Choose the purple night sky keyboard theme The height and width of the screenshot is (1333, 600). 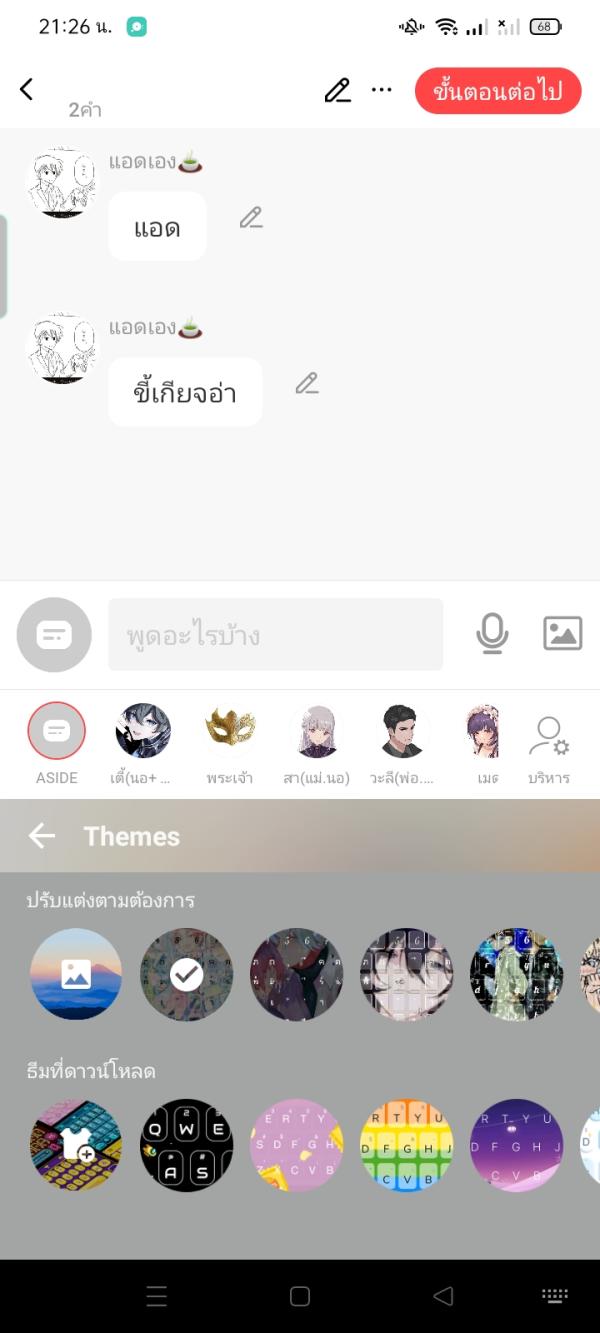point(517,1145)
